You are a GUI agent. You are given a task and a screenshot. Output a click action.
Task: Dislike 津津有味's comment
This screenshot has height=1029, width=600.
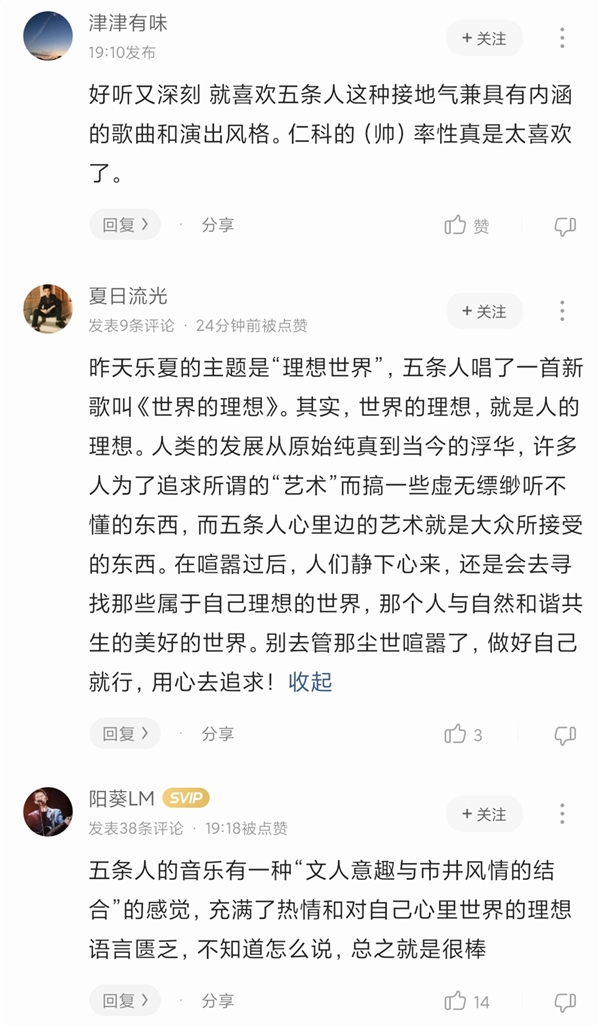[x=565, y=226]
